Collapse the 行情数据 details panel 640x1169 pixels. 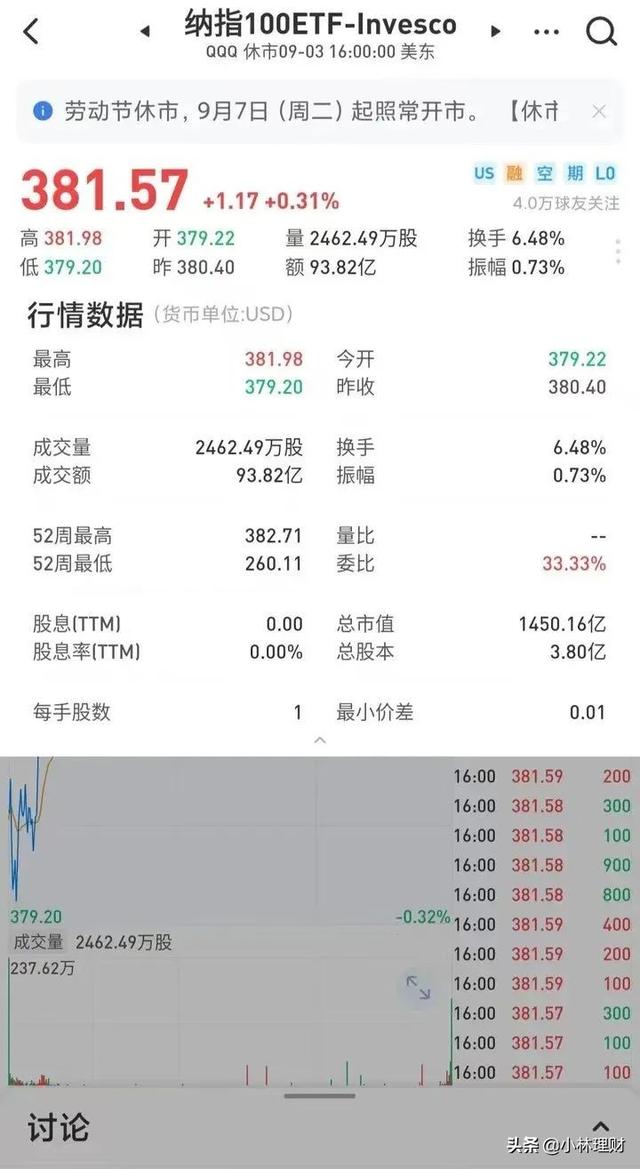tap(320, 741)
